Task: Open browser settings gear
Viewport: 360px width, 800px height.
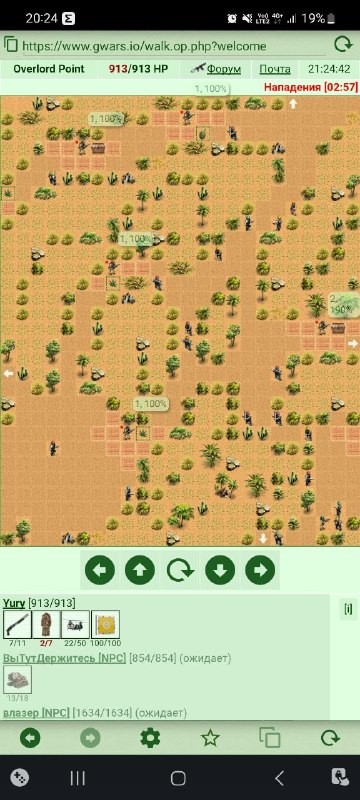Action: click(x=150, y=738)
